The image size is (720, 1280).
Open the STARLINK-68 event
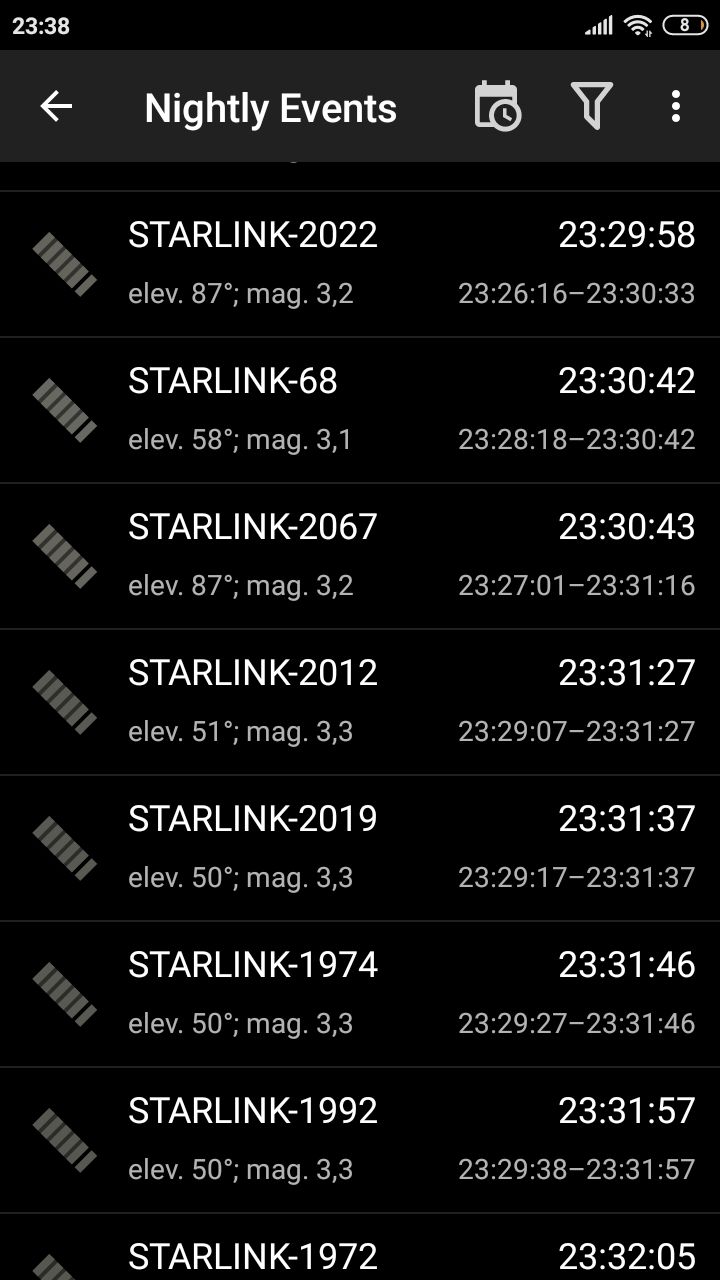[360, 410]
